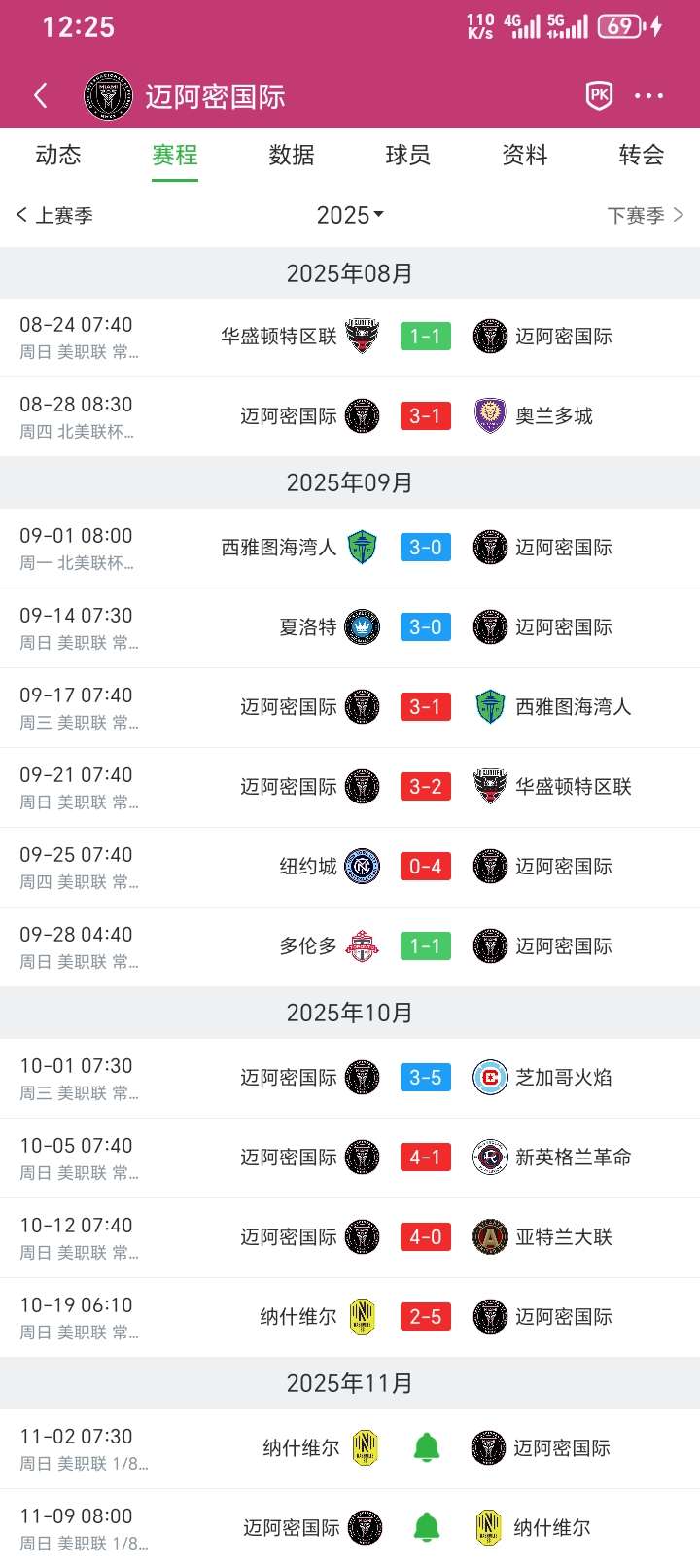This screenshot has width=700, height=1568.
Task: Open the three-dot overflow menu
Action: [x=648, y=95]
